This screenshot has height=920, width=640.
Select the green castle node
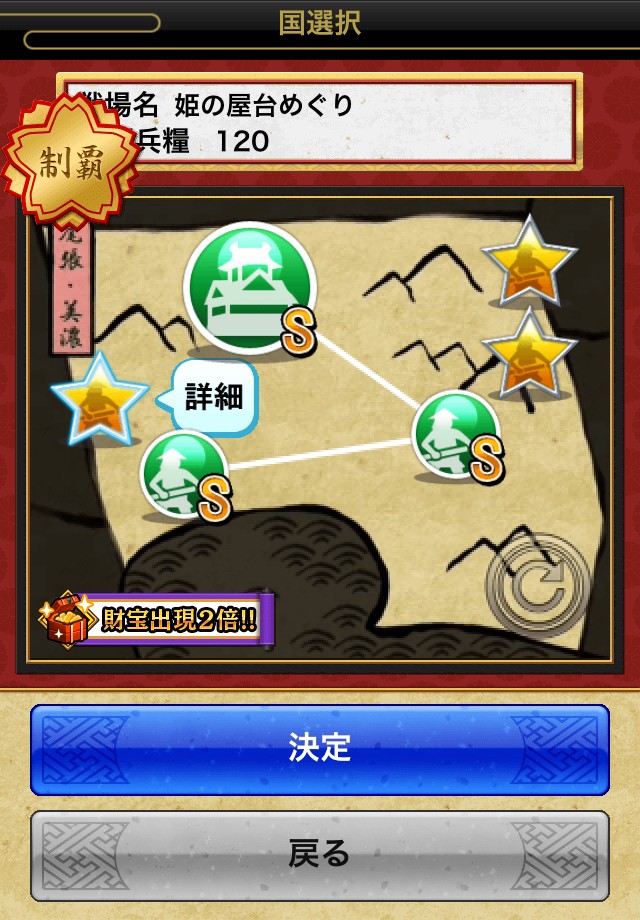(250, 288)
